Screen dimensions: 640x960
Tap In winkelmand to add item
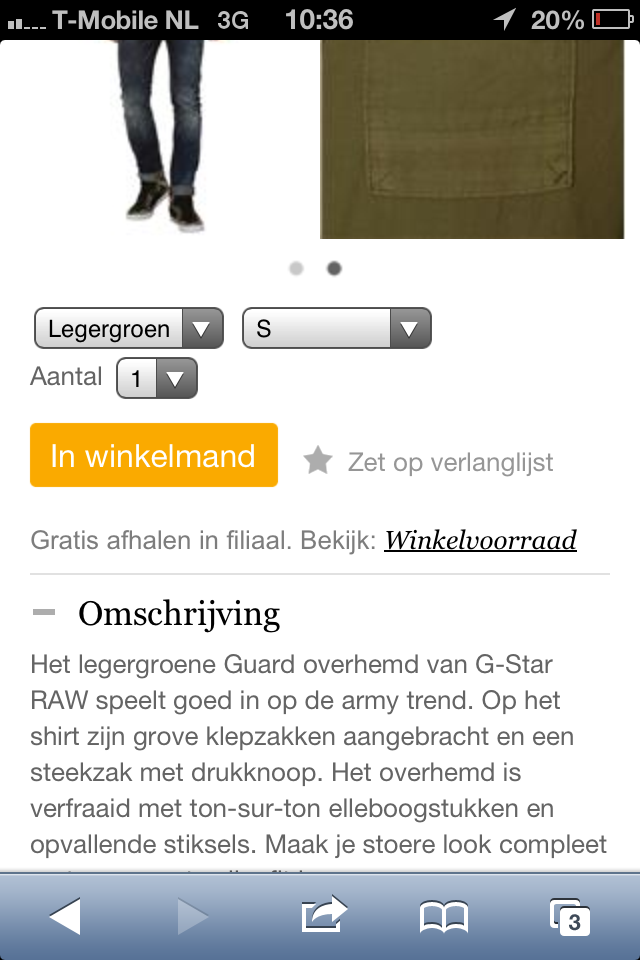click(x=153, y=456)
